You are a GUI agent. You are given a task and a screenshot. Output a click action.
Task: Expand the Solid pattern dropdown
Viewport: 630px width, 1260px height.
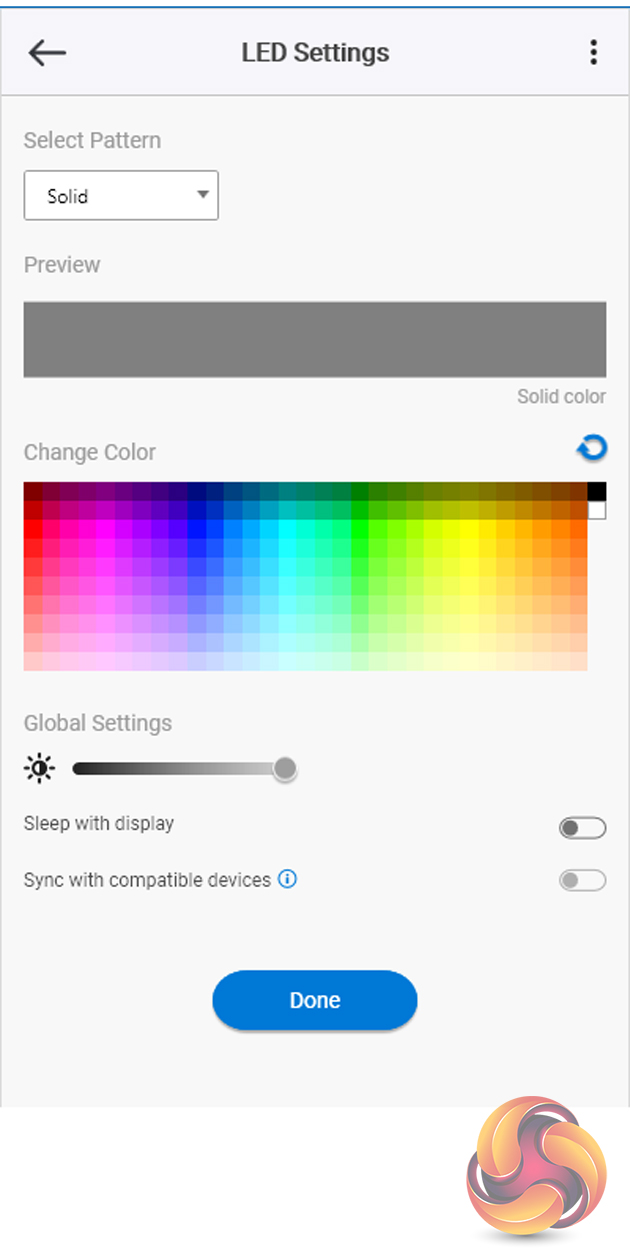click(121, 196)
